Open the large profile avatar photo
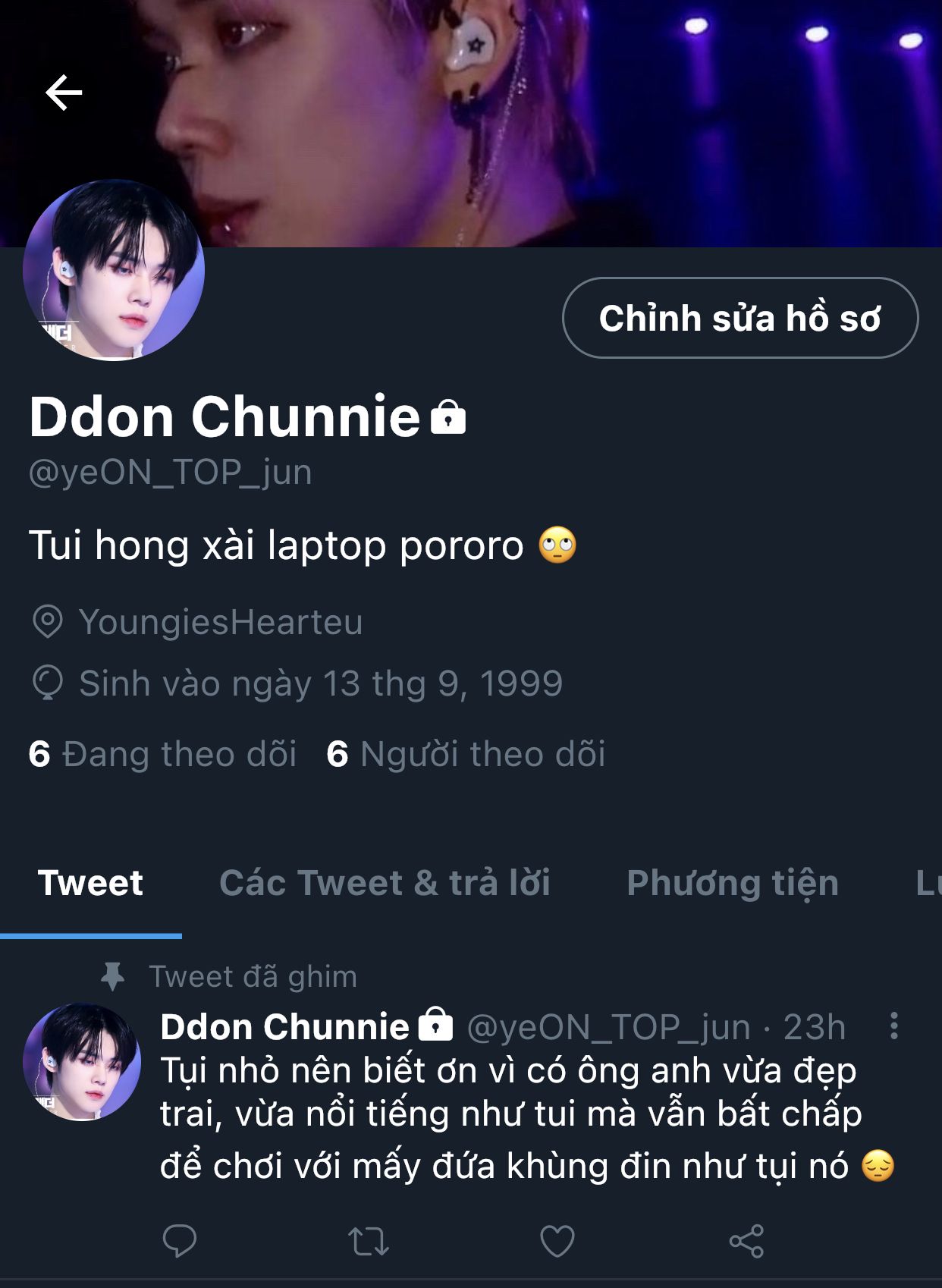Screen dimensions: 942x1288 [114, 270]
